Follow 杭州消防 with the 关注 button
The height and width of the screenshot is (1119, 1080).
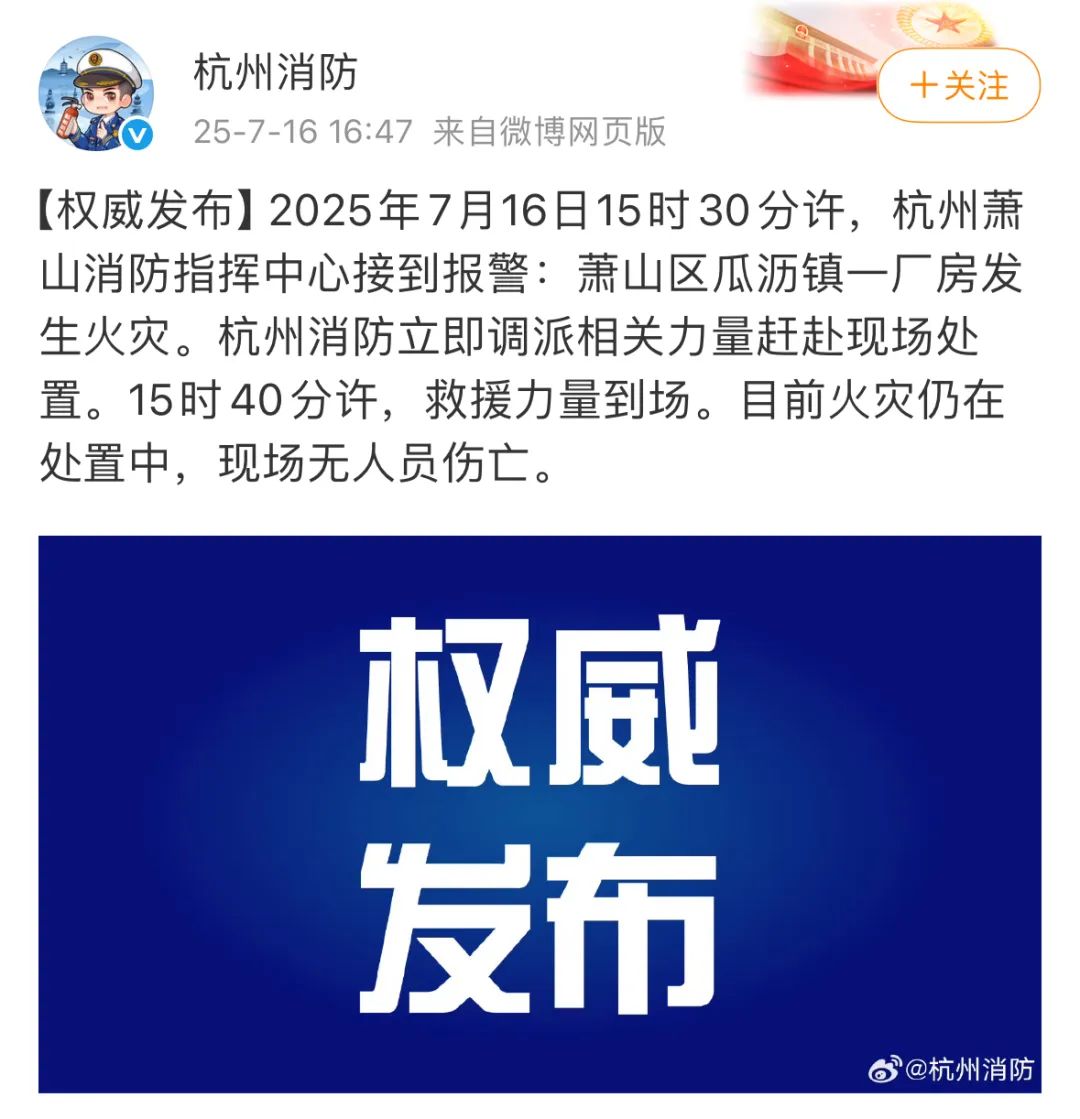coord(958,86)
